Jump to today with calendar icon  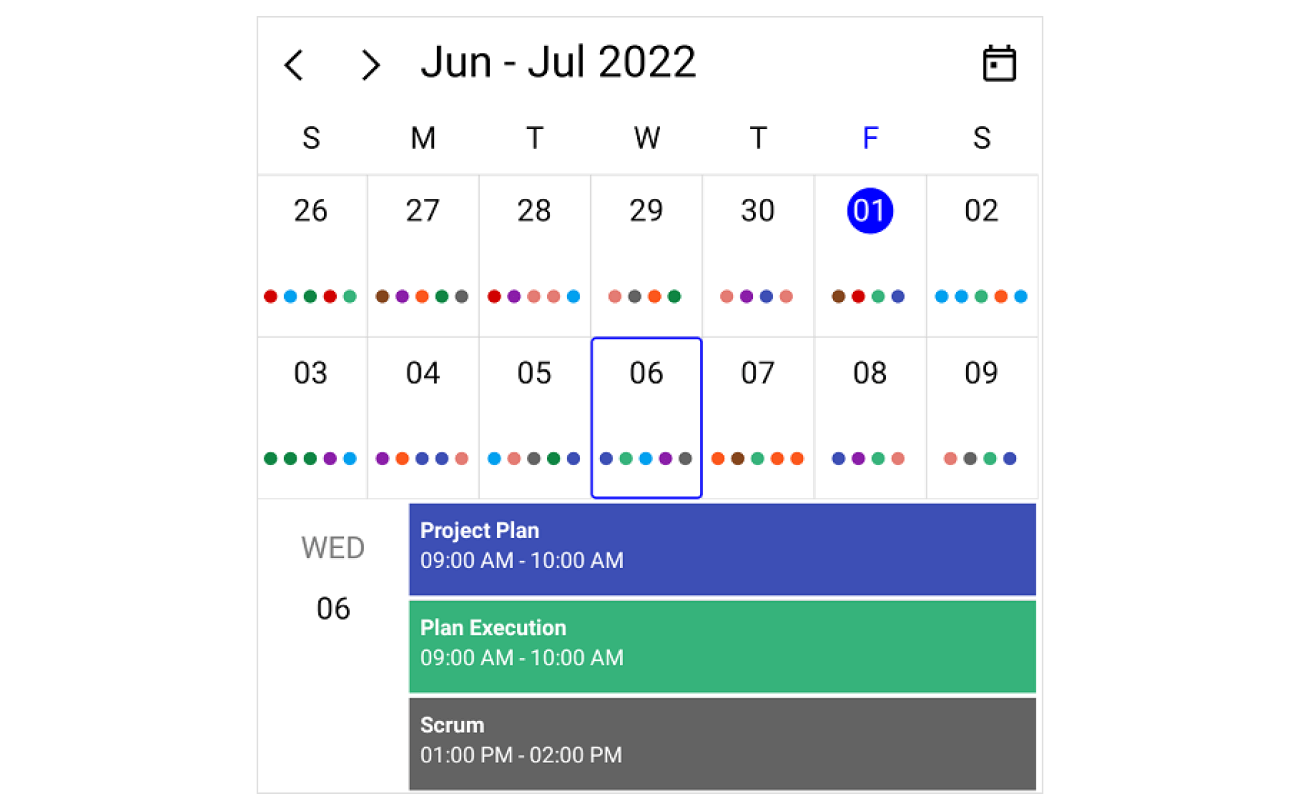coord(999,64)
